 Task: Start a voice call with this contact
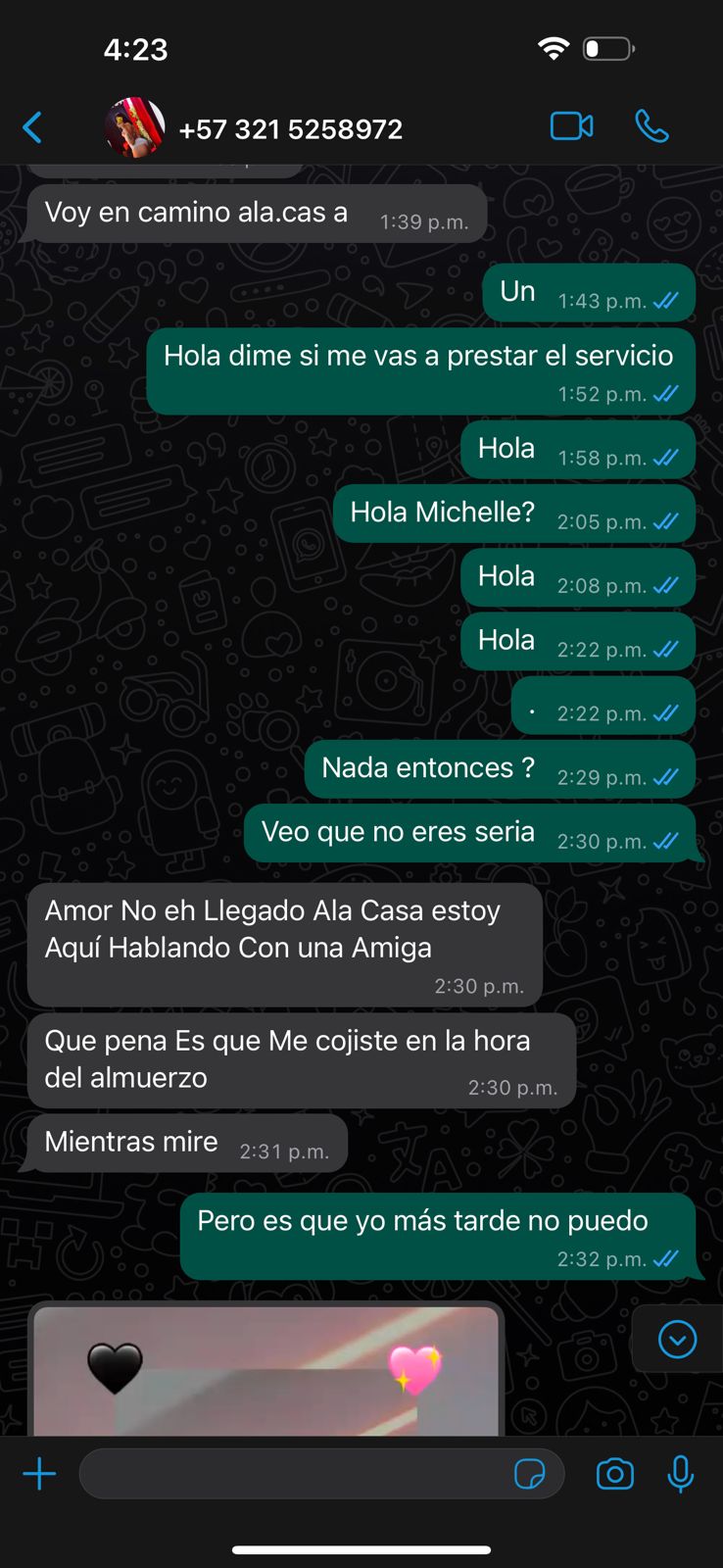tap(651, 126)
